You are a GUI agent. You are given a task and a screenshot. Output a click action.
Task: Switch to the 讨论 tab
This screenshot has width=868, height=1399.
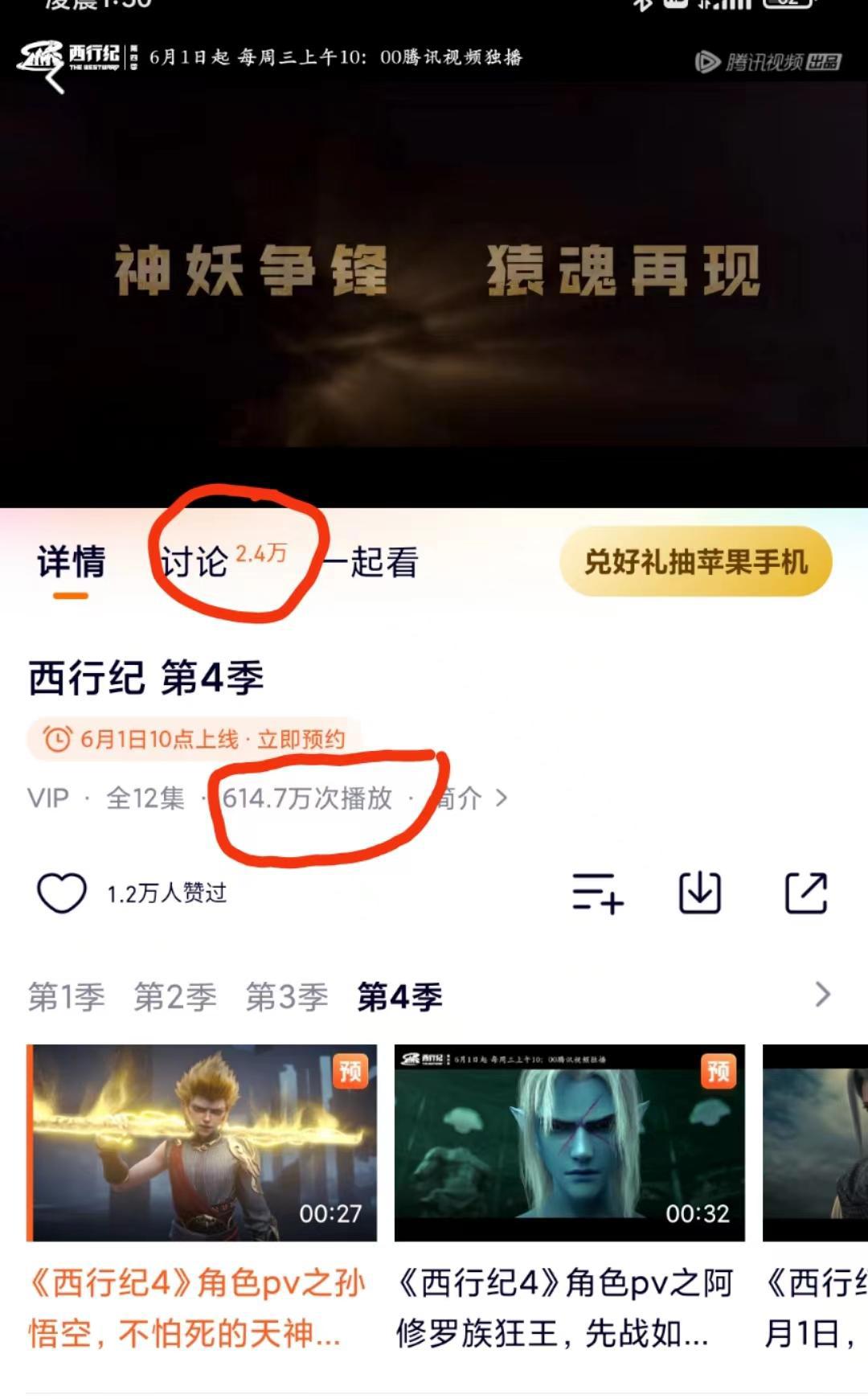click(x=193, y=563)
